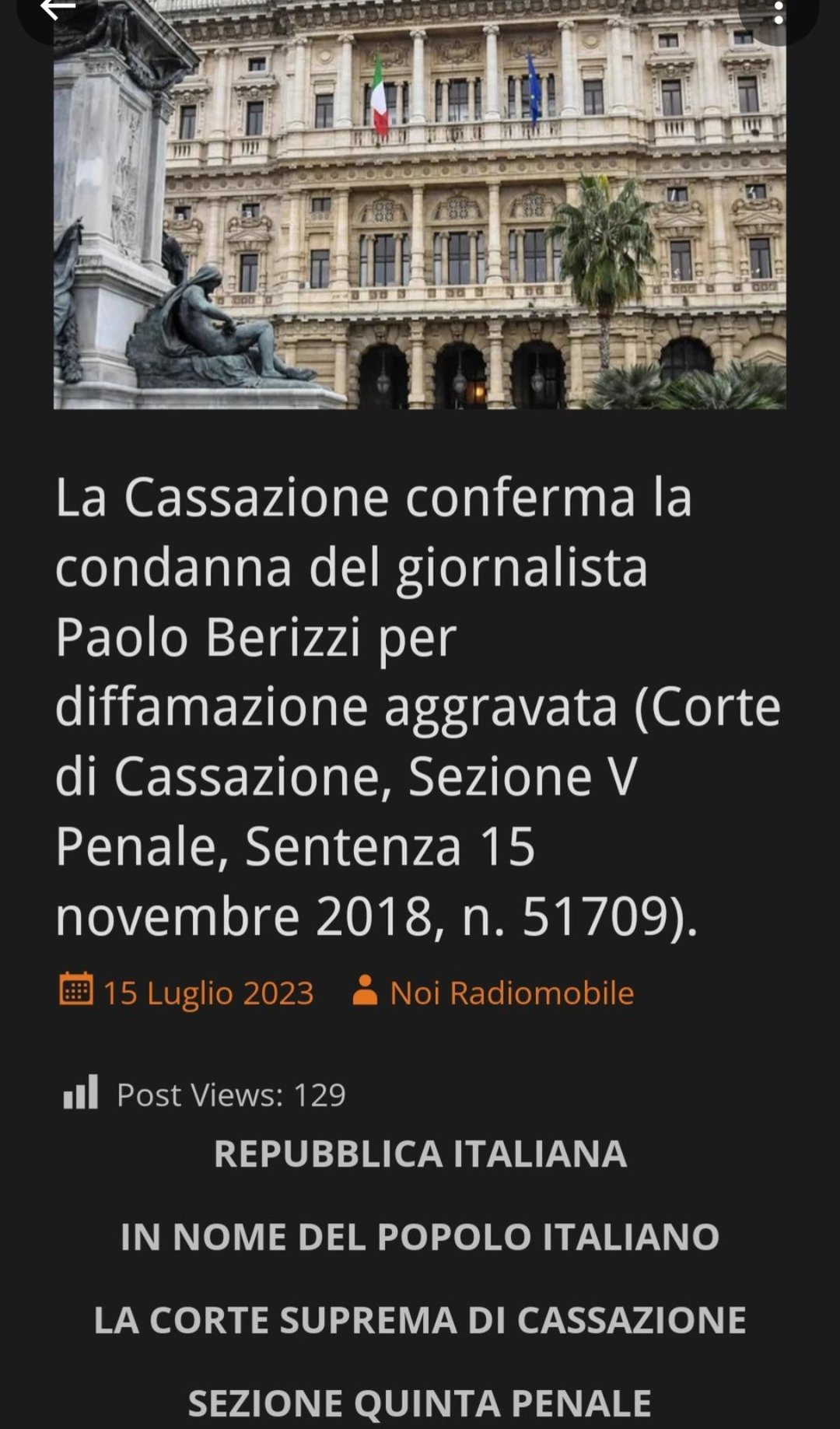The height and width of the screenshot is (1429, 840).
Task: Open the 15 Luglio 2023 date link
Action: click(208, 993)
